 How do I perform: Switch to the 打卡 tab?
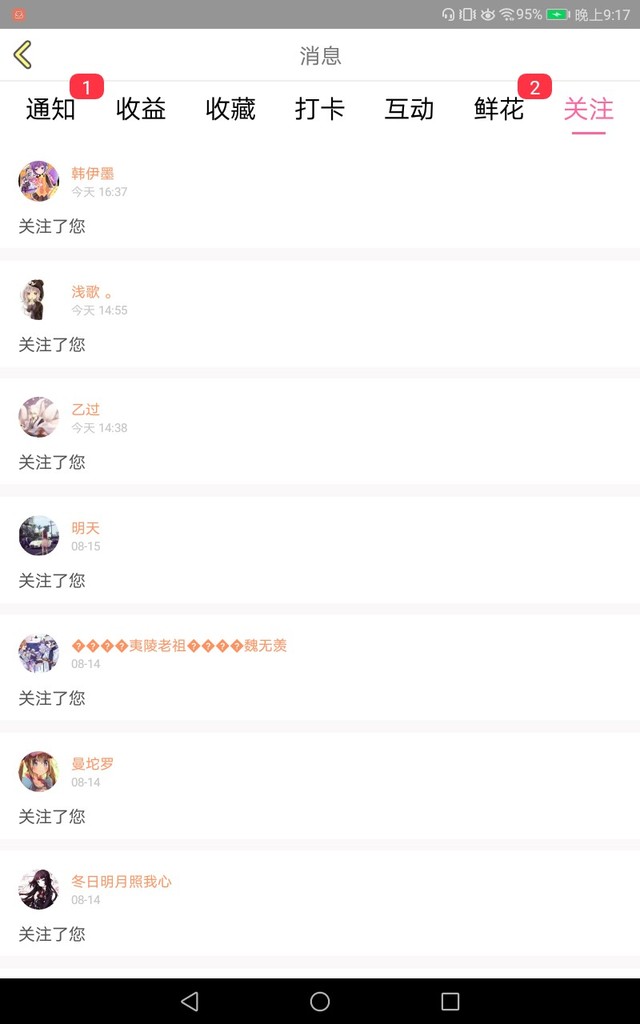point(320,109)
